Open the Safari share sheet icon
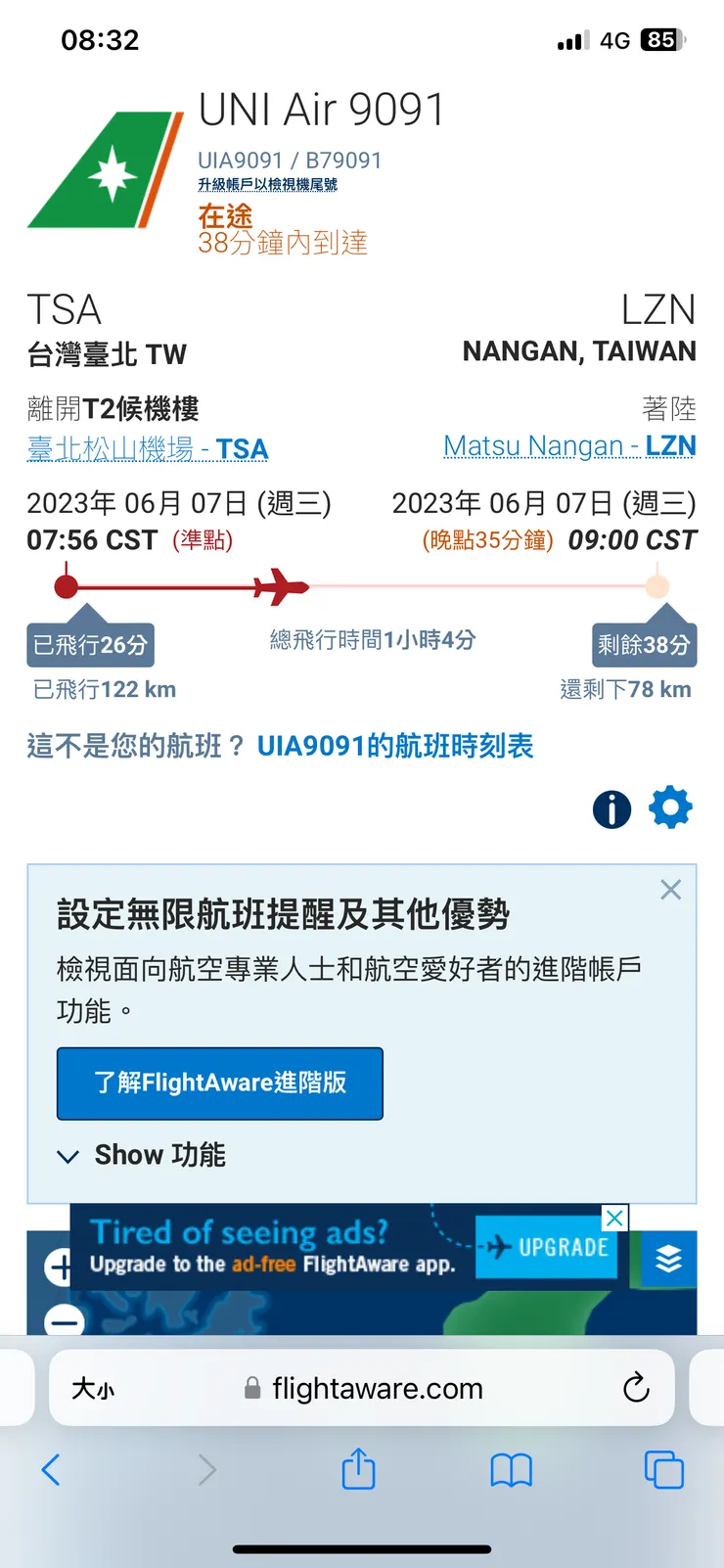724x1568 pixels. 361,1469
